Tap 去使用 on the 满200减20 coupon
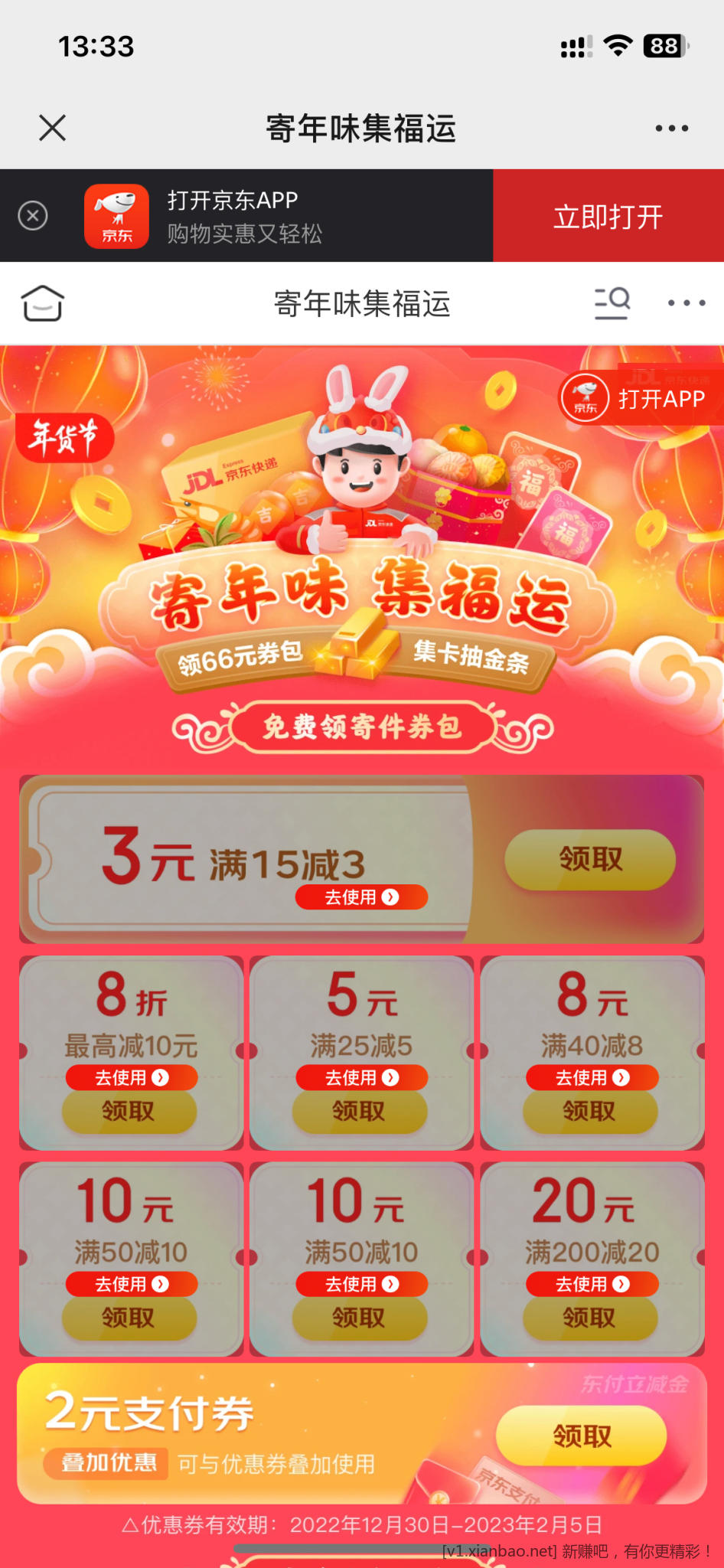Image resolution: width=724 pixels, height=1568 pixels. [592, 1284]
